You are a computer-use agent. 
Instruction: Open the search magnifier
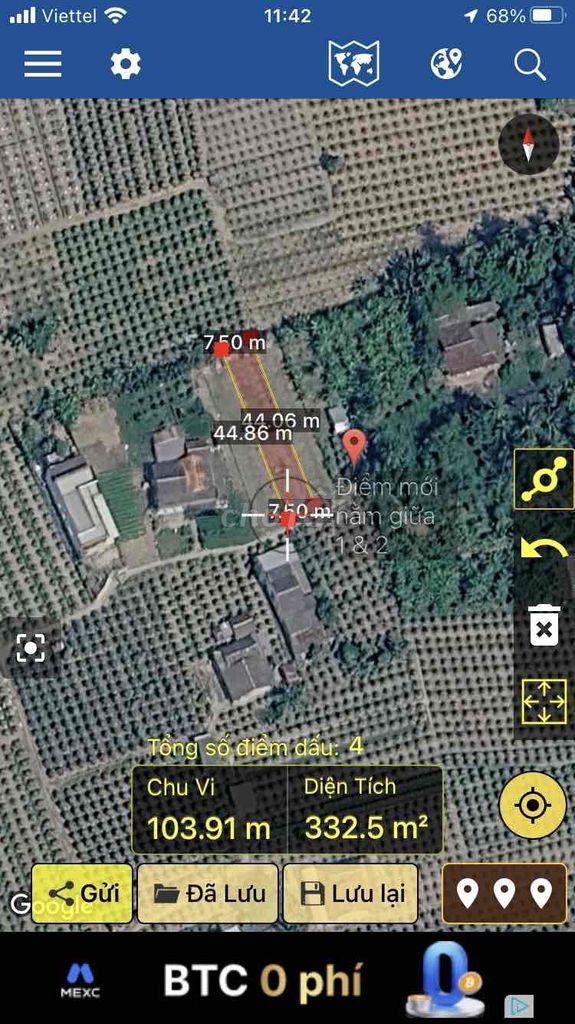529,65
